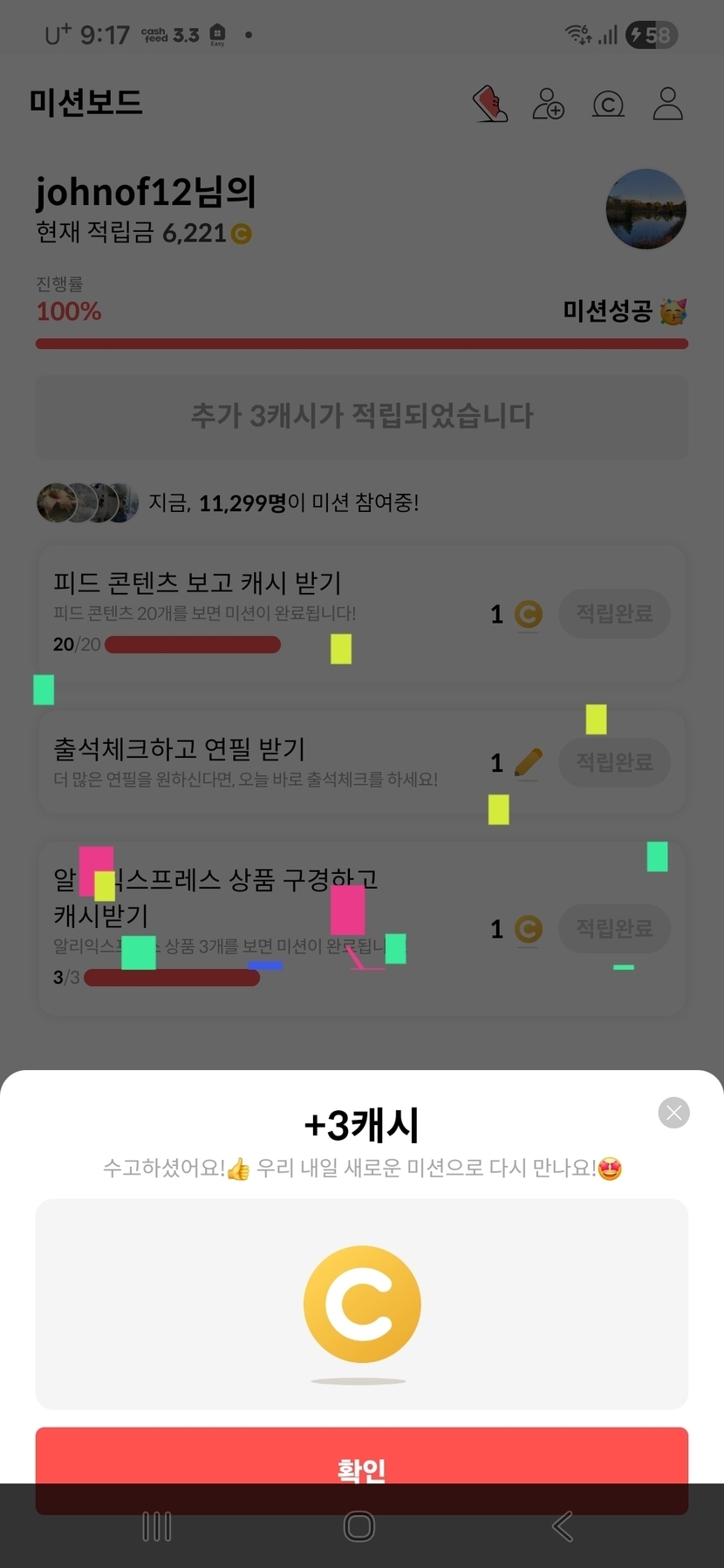This screenshot has width=724, height=1568.
Task: Open the cash coin icon in header
Action: pyautogui.click(x=608, y=105)
